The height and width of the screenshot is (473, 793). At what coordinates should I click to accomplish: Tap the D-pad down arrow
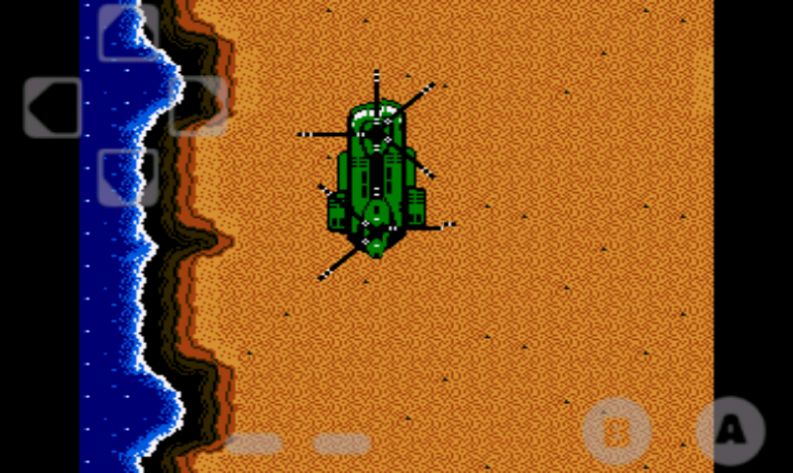[x=127, y=177]
